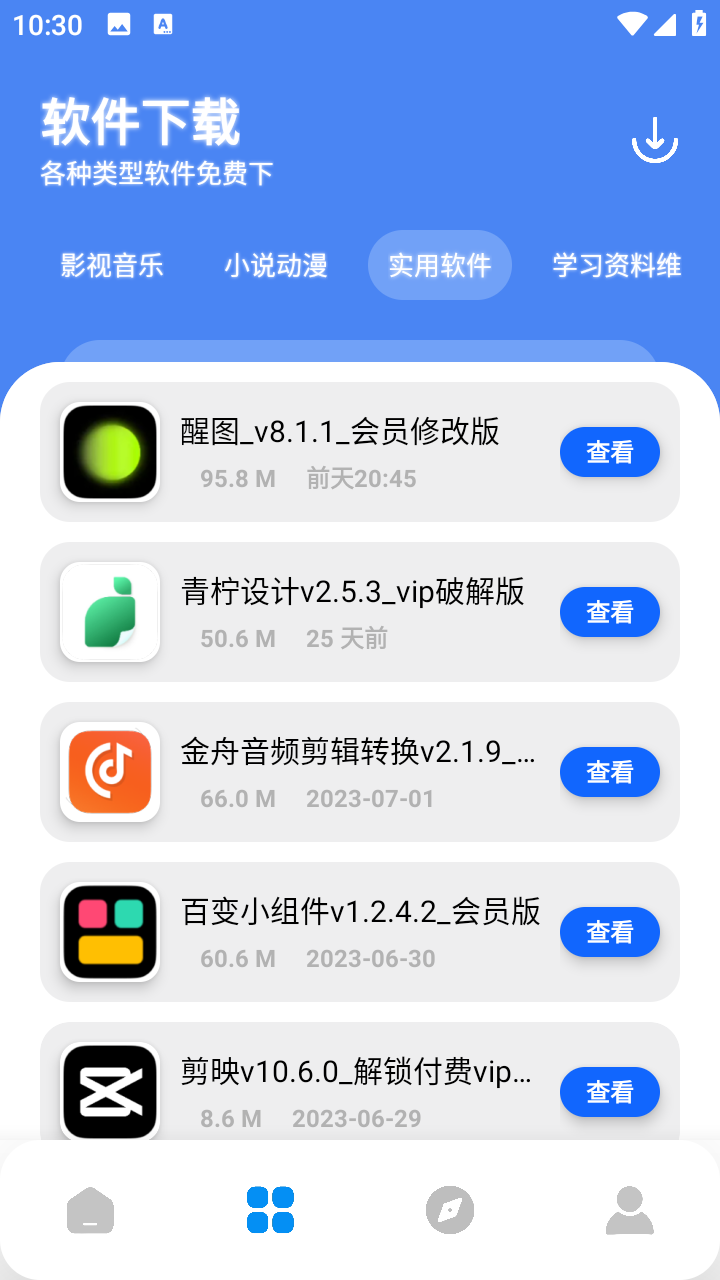Image resolution: width=720 pixels, height=1280 pixels.
Task: Select the four-squares category tab
Action: (x=270, y=1211)
